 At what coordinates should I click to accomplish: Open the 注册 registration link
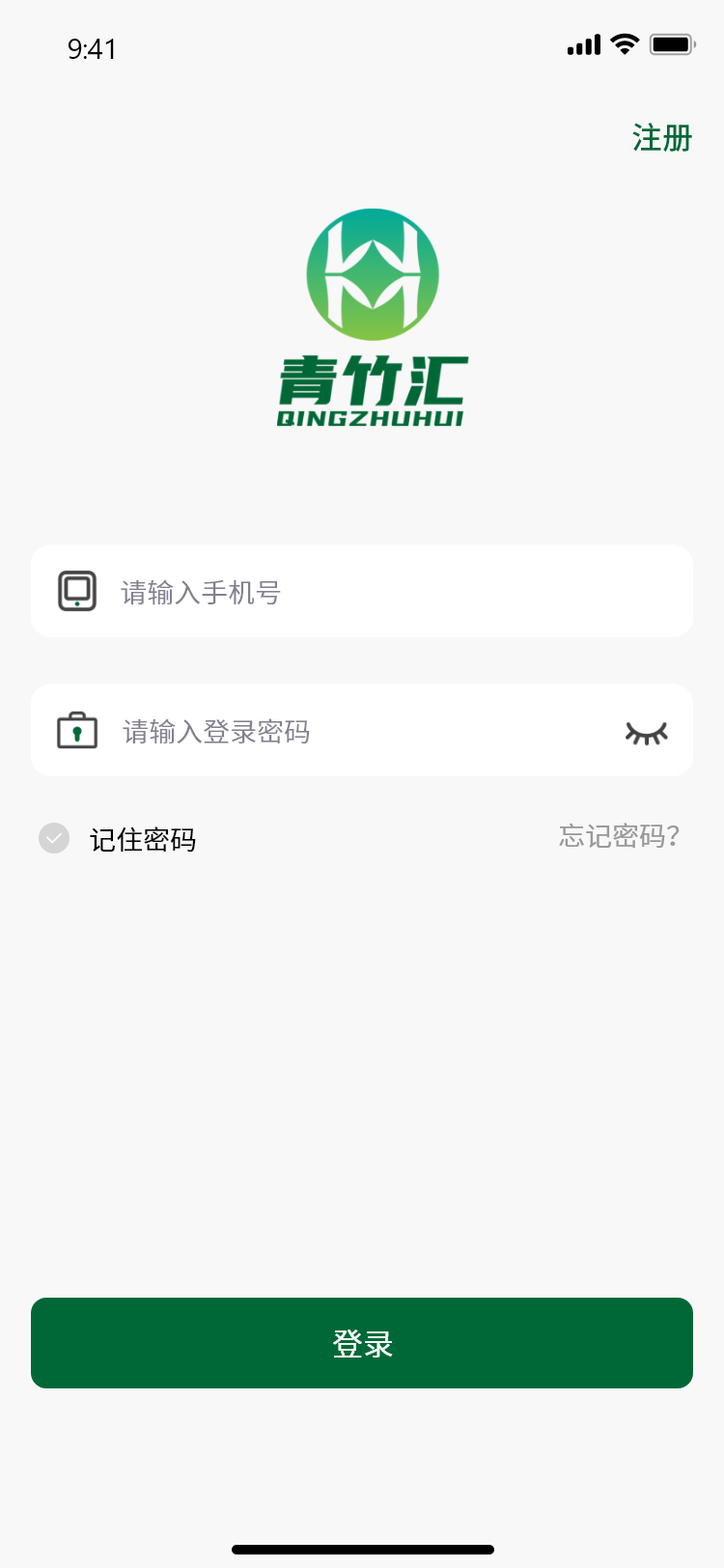point(662,138)
